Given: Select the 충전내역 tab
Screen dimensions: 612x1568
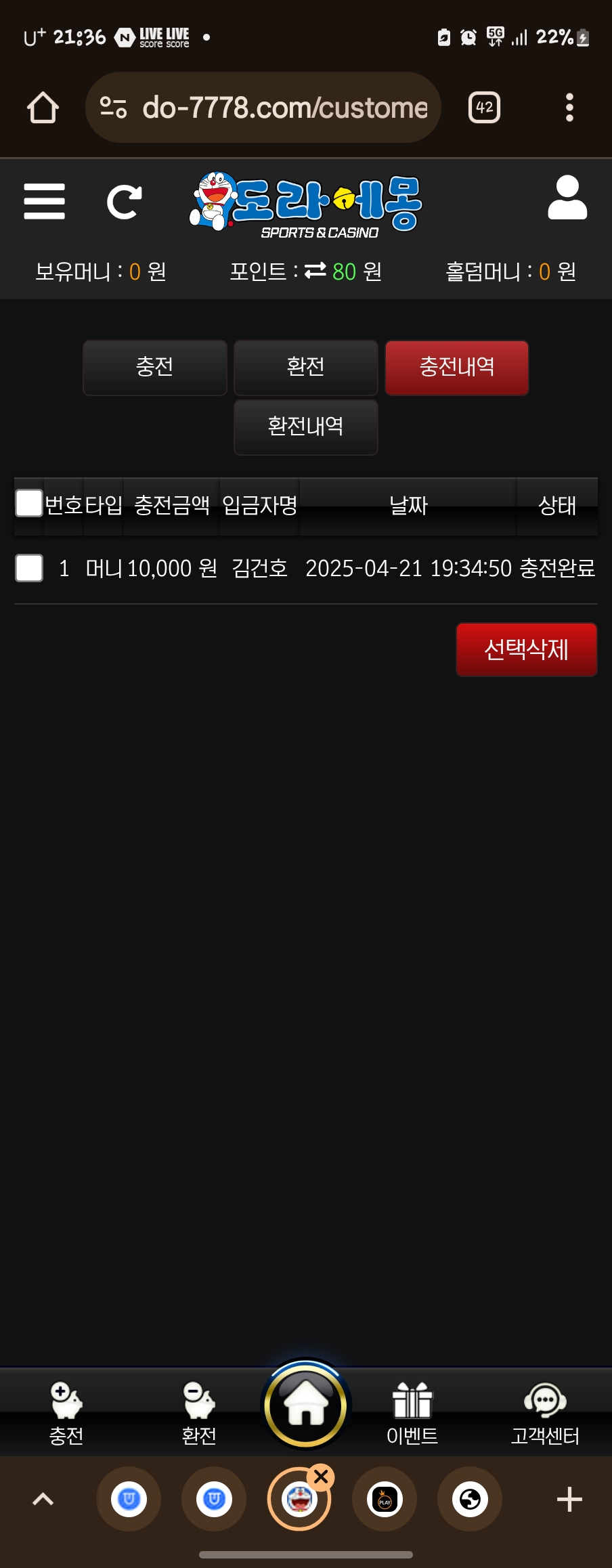Looking at the screenshot, I should click(457, 367).
